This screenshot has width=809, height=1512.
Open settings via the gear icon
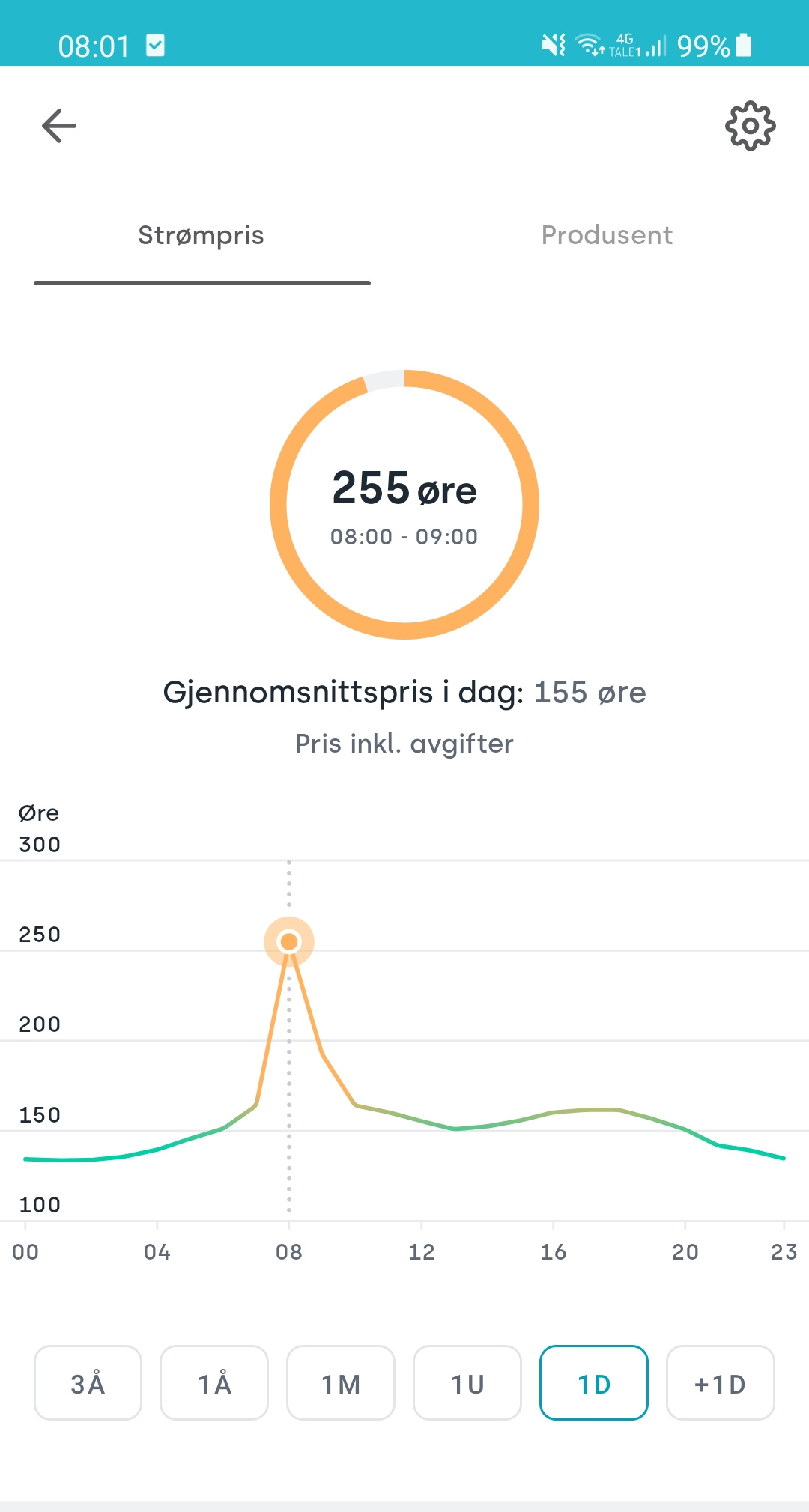click(750, 126)
